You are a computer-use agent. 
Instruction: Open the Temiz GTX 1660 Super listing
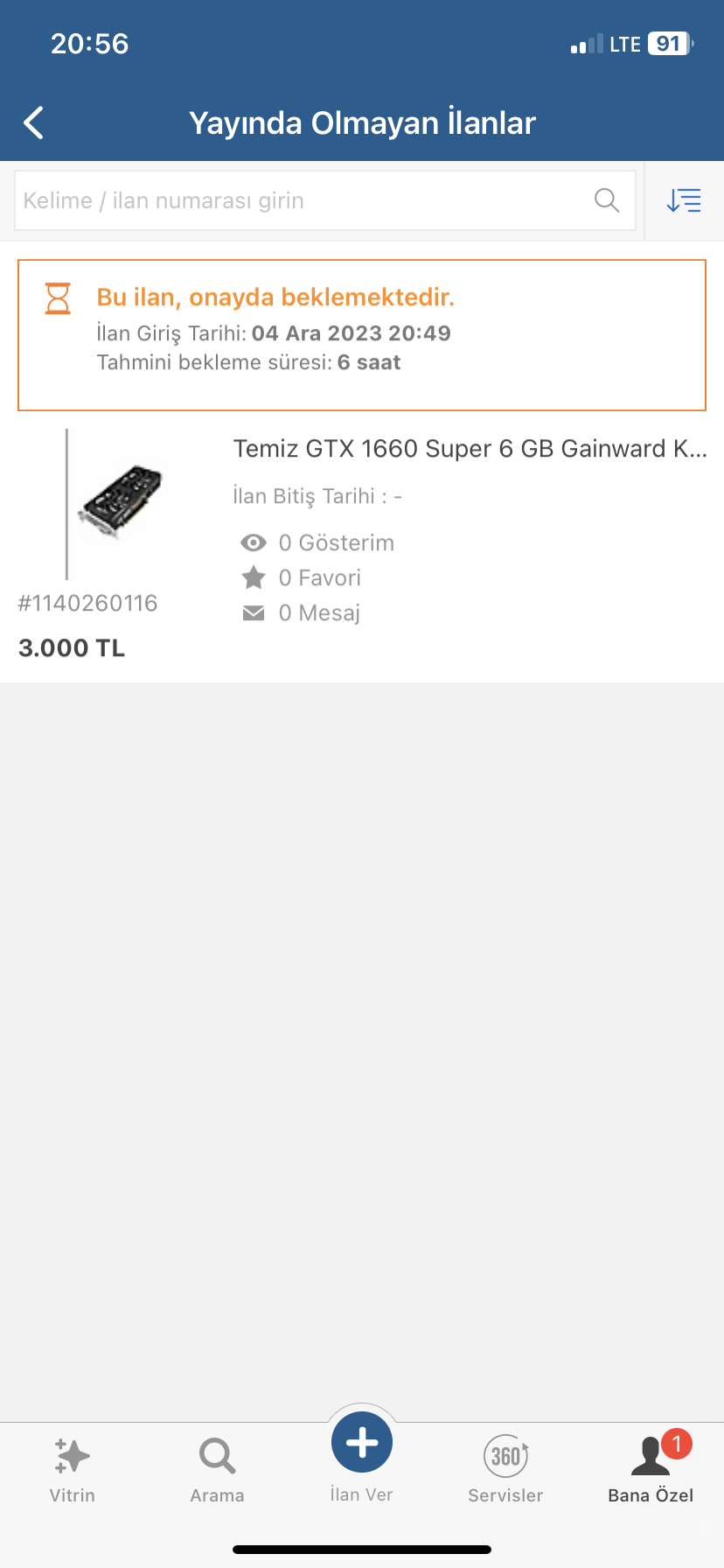tap(469, 450)
